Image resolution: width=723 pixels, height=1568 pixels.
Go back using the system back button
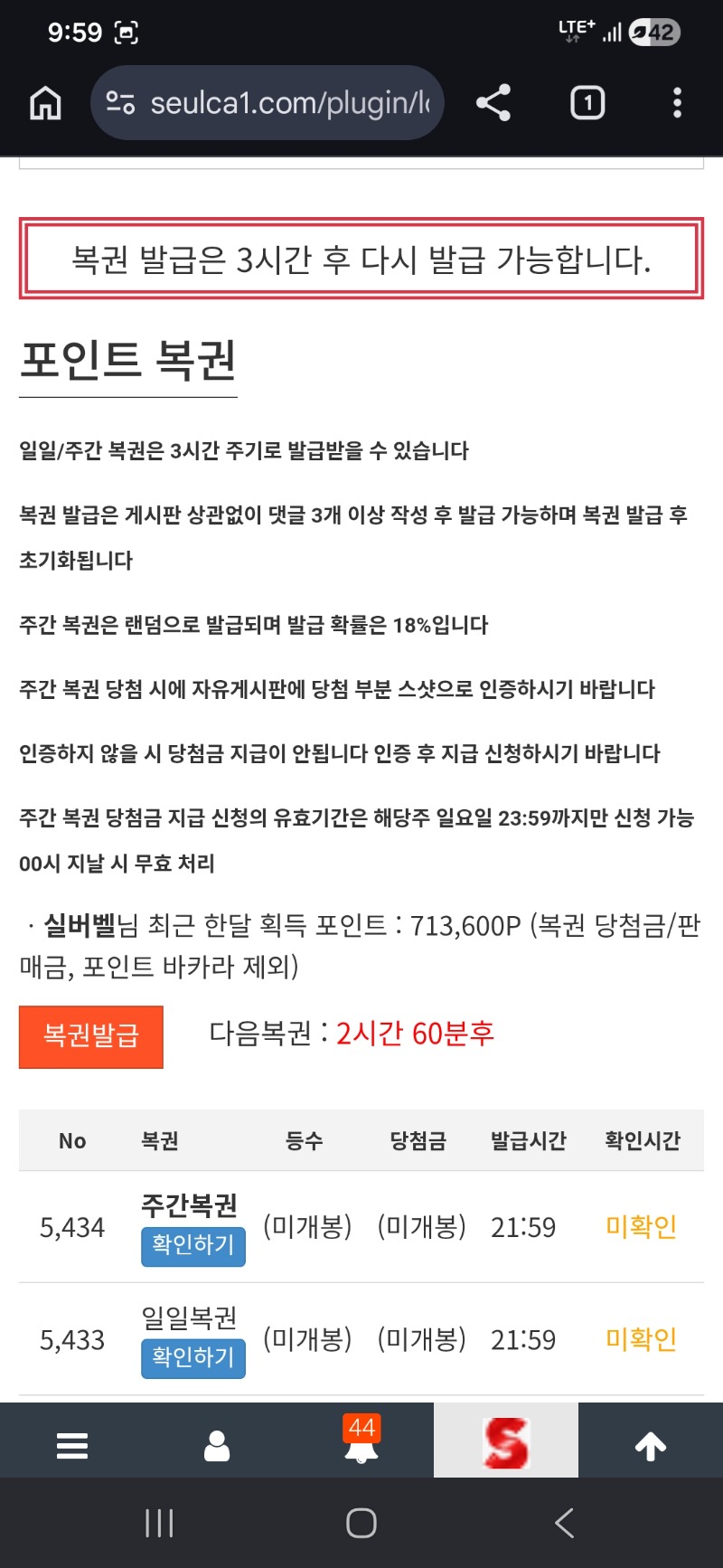point(565,1523)
